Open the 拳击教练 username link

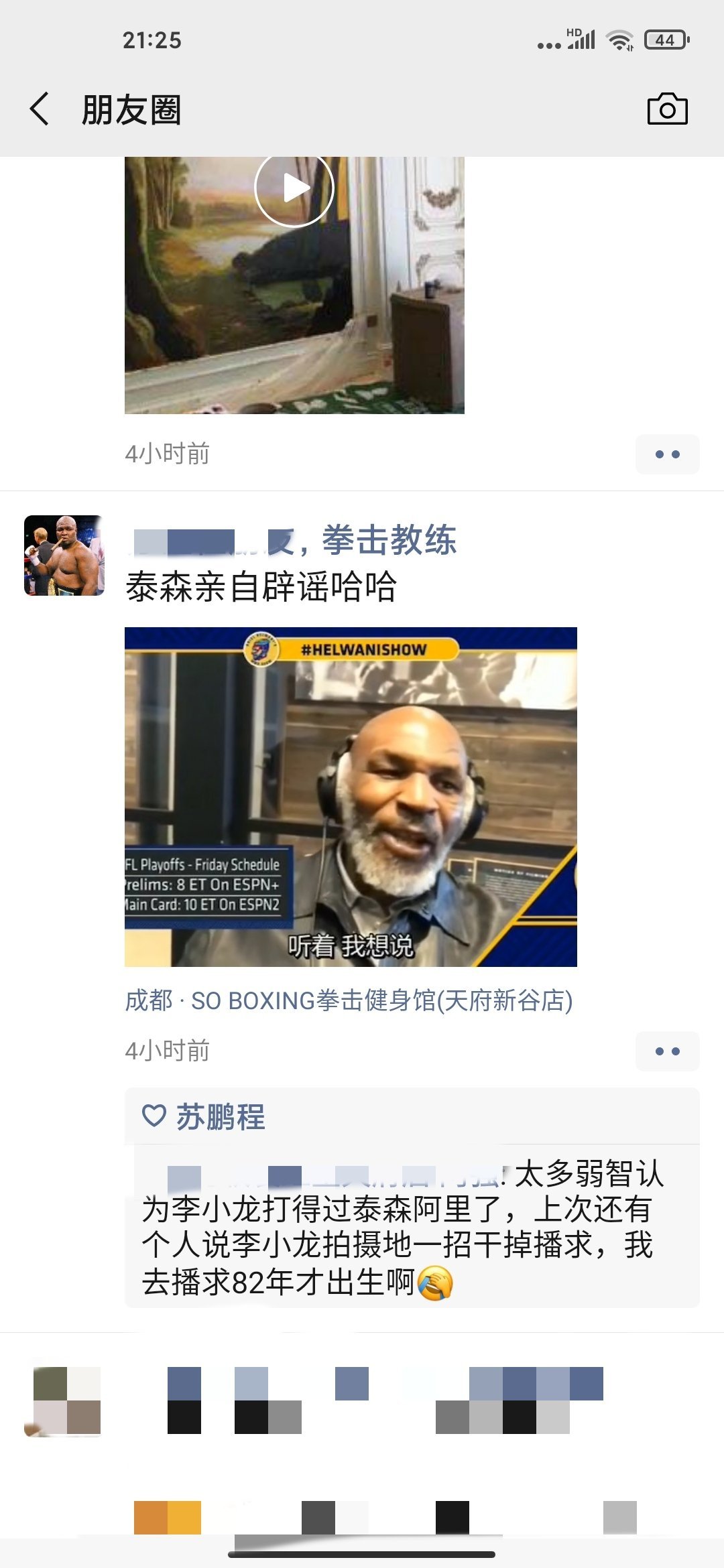point(295,541)
